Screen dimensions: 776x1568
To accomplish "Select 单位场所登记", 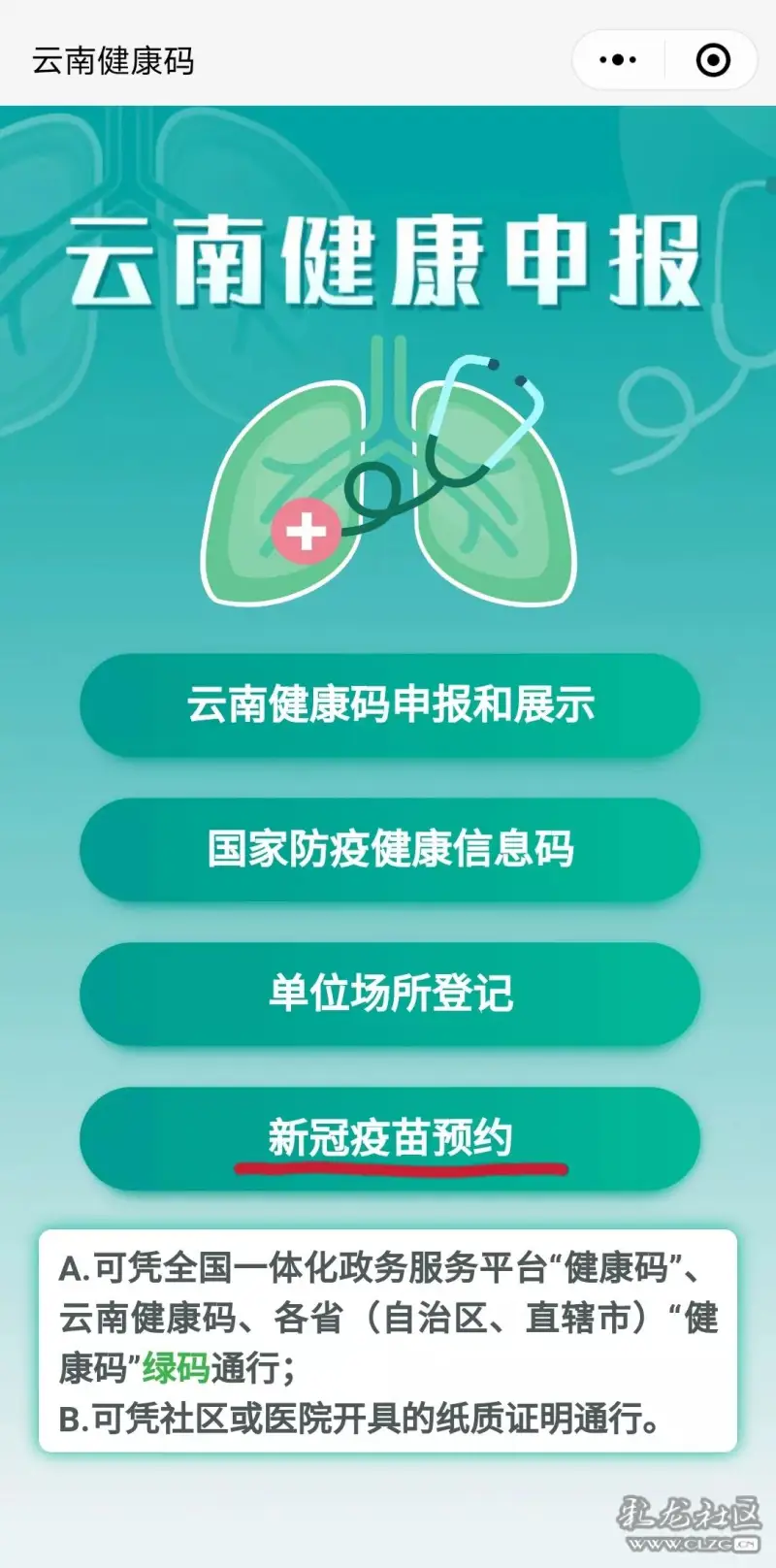I will (x=390, y=994).
